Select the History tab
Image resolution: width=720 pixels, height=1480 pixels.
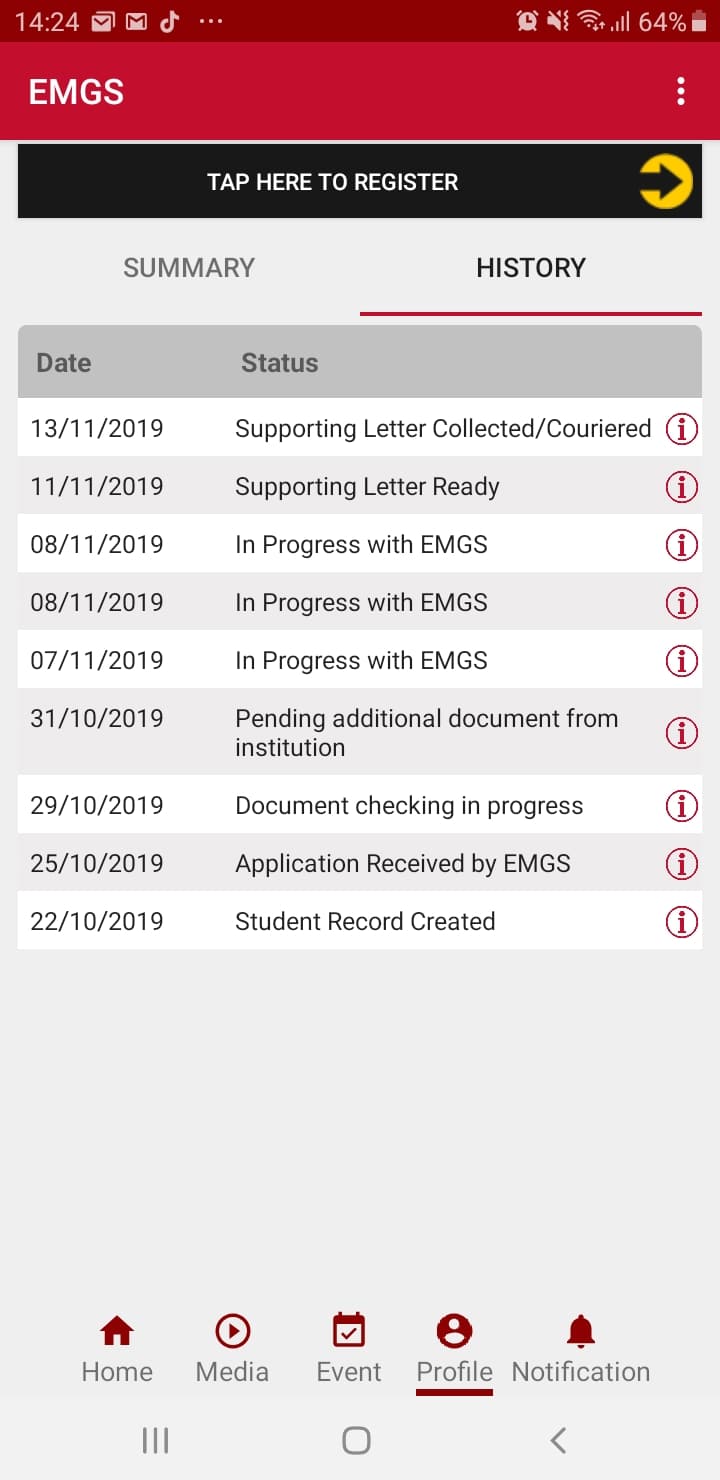click(x=531, y=268)
